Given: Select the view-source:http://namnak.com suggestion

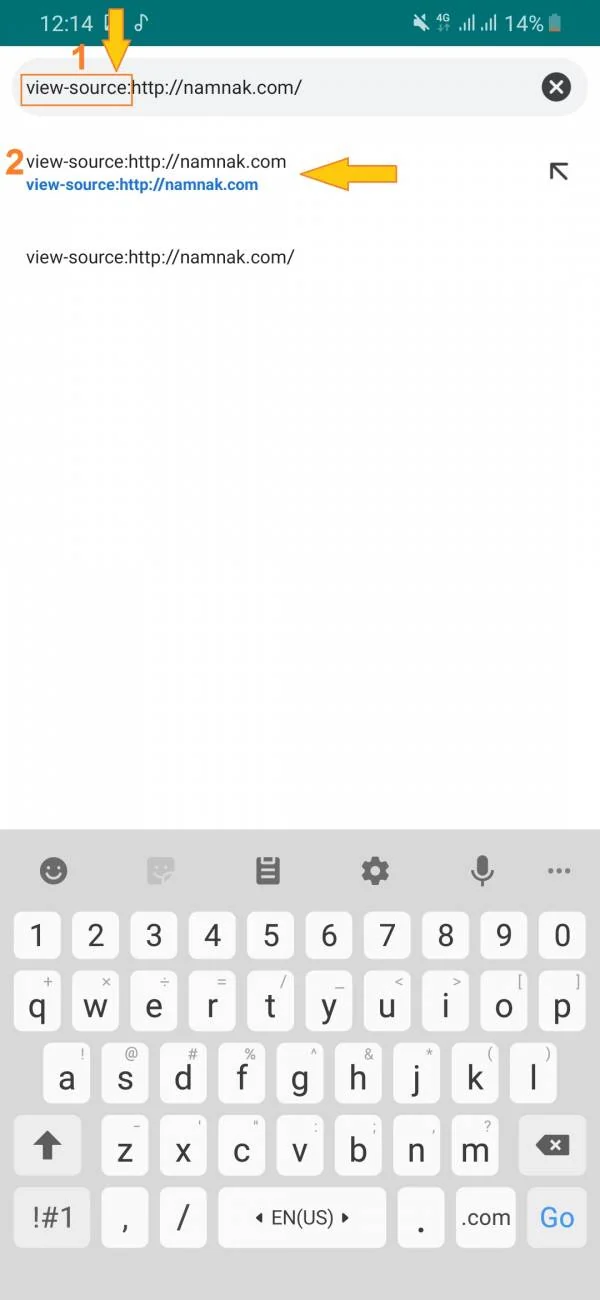Looking at the screenshot, I should (x=156, y=172).
